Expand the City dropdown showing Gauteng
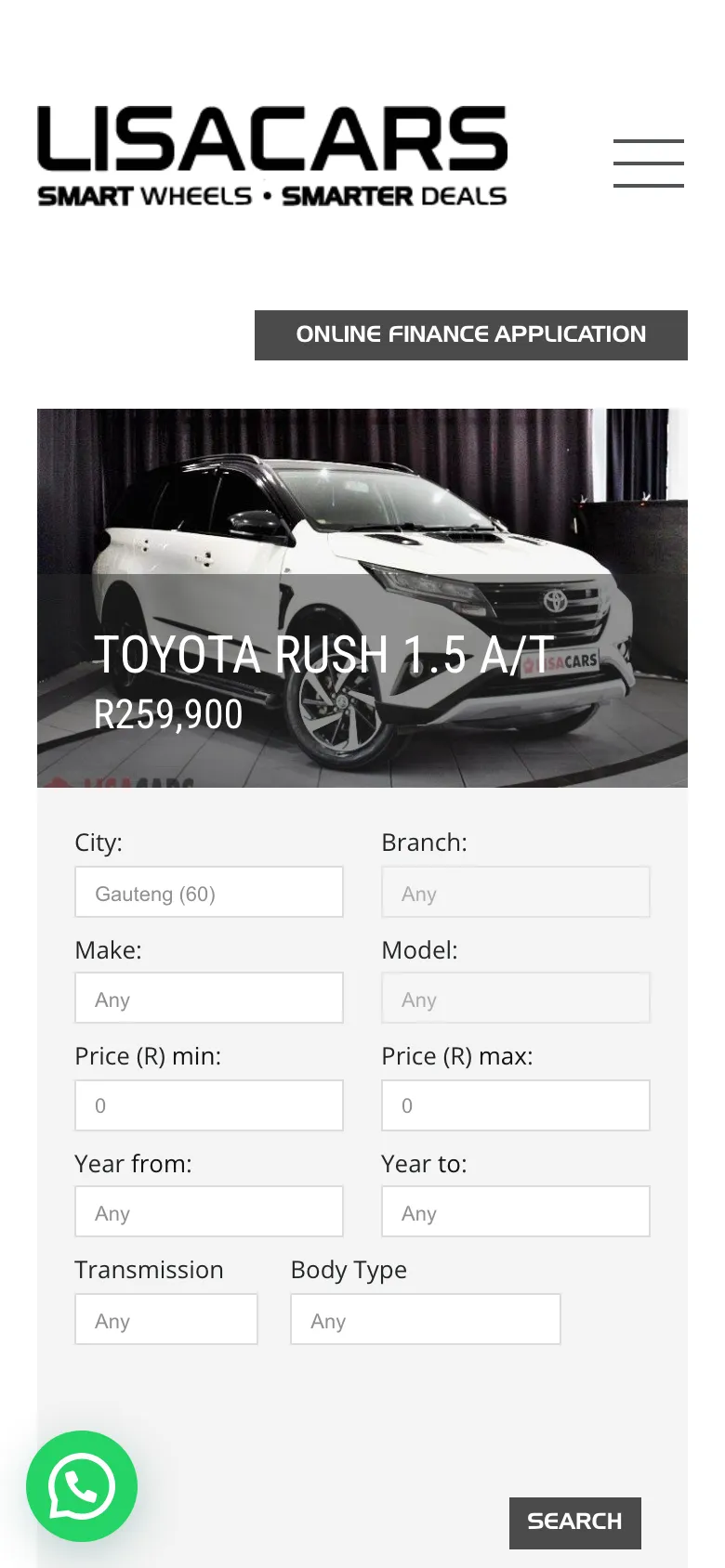Screen dimensions: 725x1568 (209, 893)
